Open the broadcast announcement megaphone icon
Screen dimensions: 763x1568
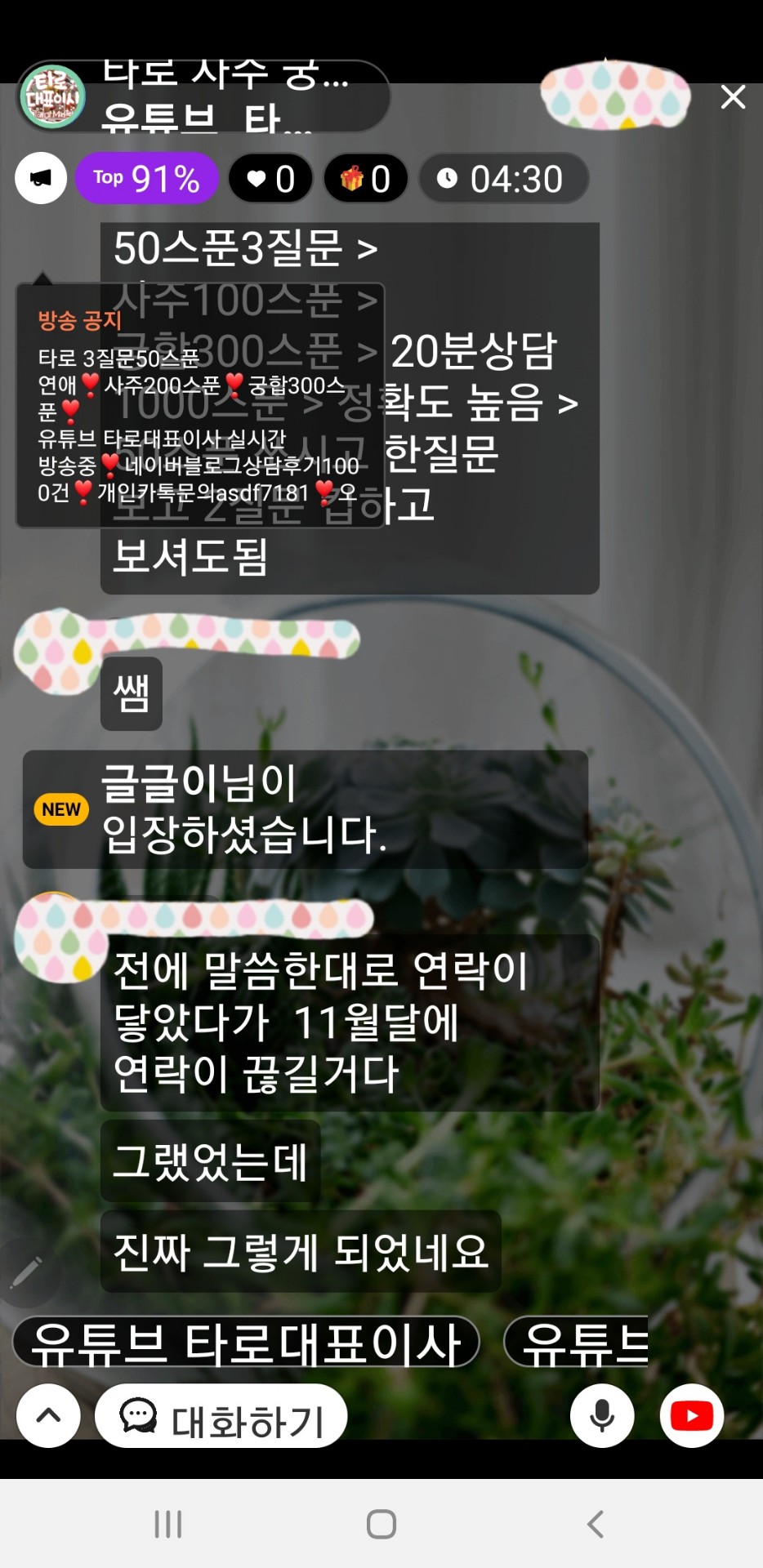tap(41, 178)
